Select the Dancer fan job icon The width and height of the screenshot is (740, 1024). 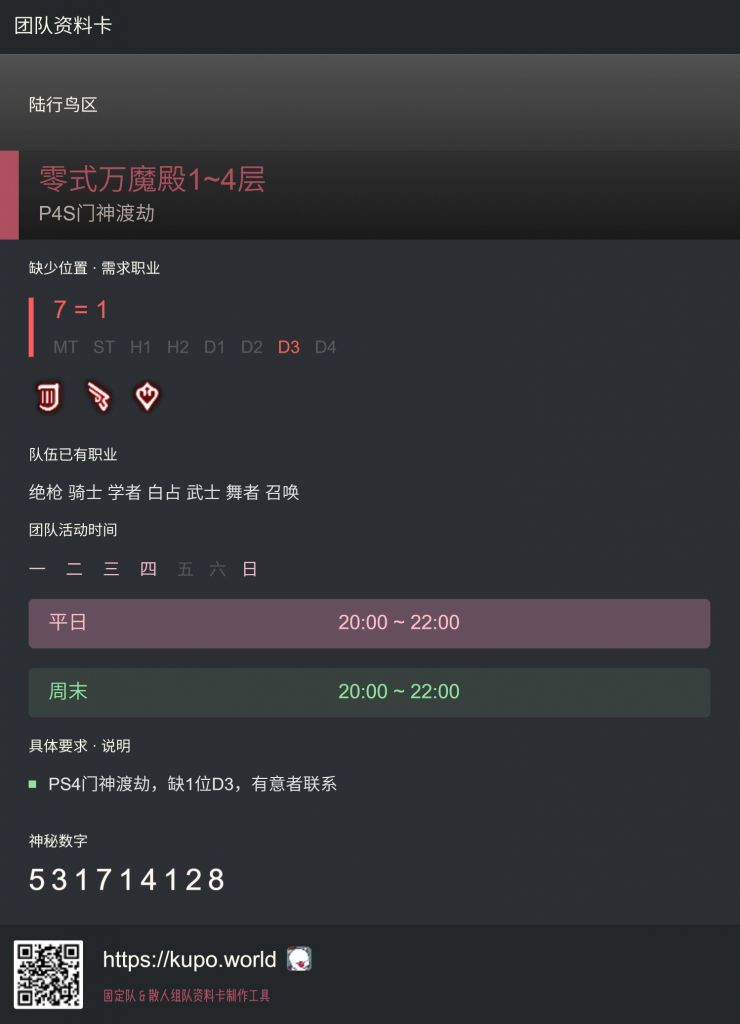(146, 397)
